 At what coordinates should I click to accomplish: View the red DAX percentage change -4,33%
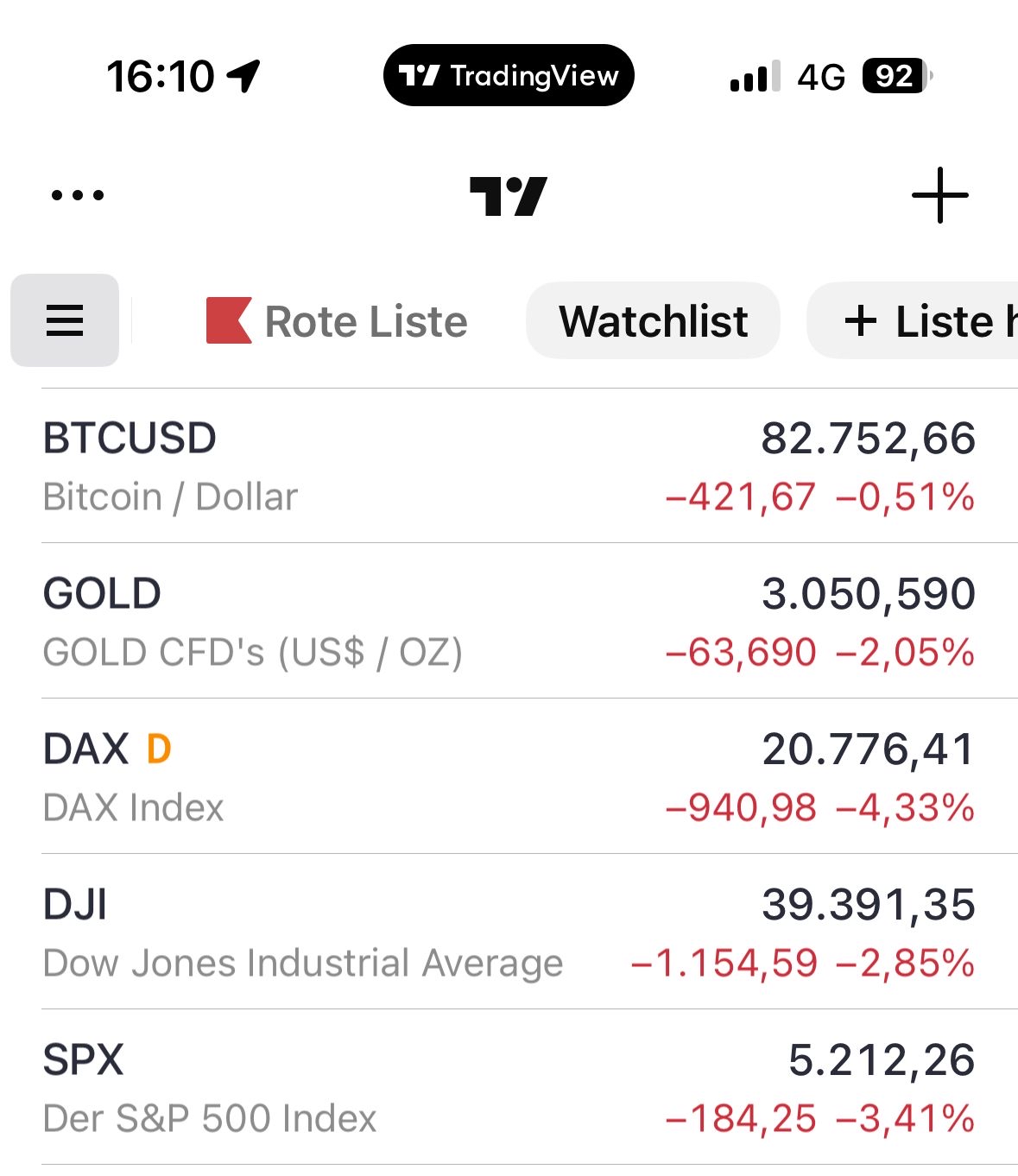(904, 806)
